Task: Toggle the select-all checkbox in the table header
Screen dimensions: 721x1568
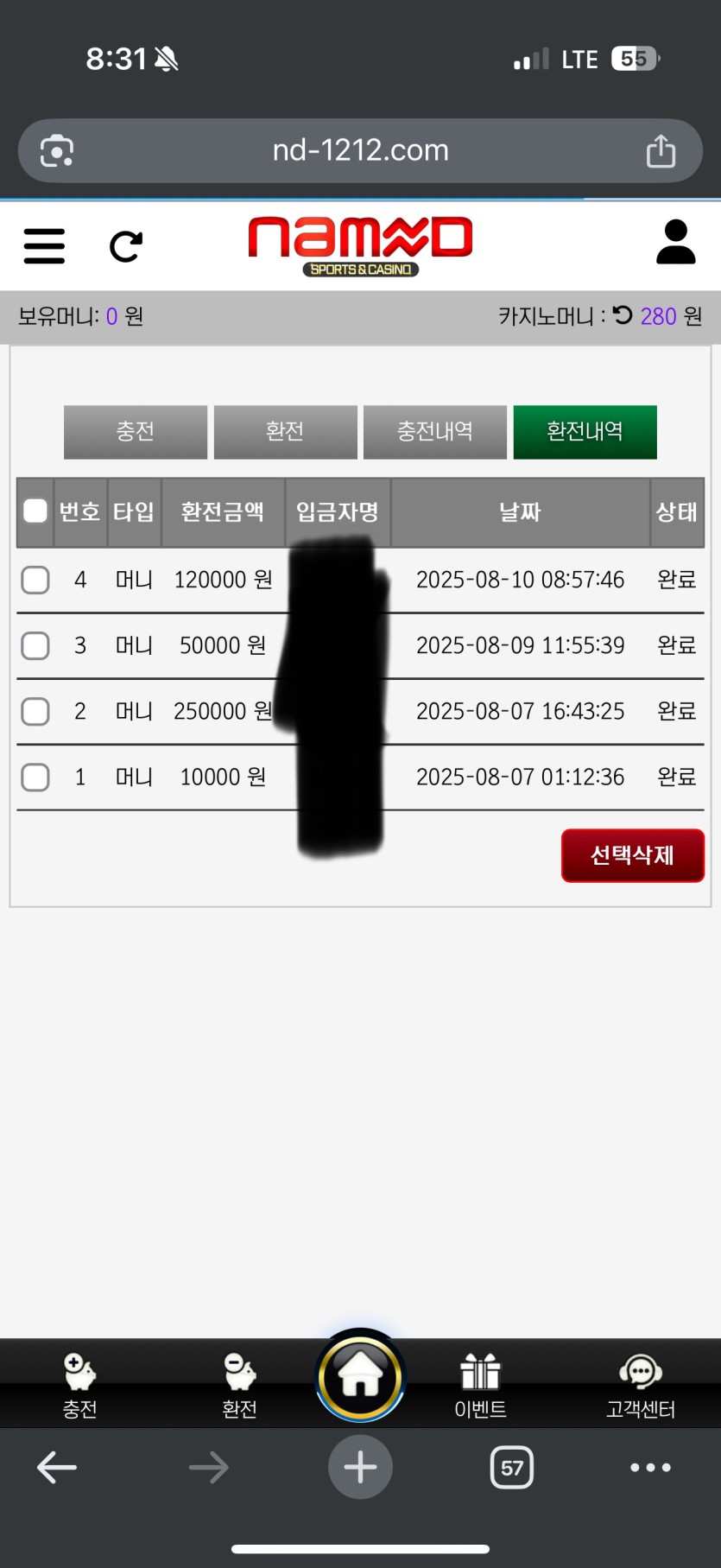Action: (x=35, y=511)
